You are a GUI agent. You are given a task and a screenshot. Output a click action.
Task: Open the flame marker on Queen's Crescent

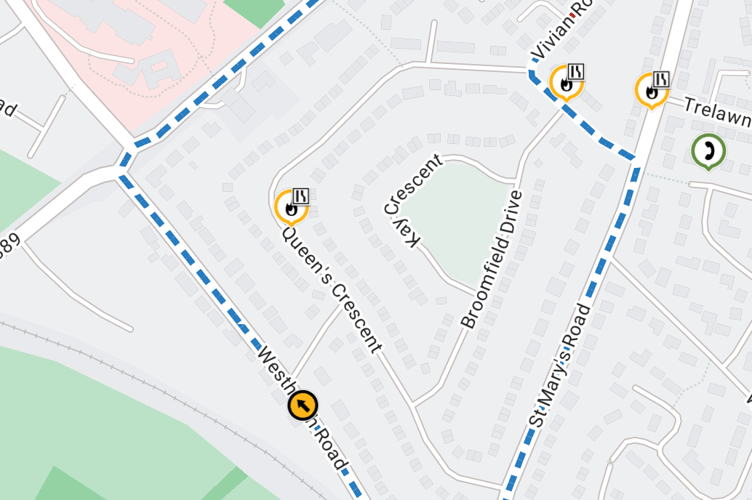290,207
